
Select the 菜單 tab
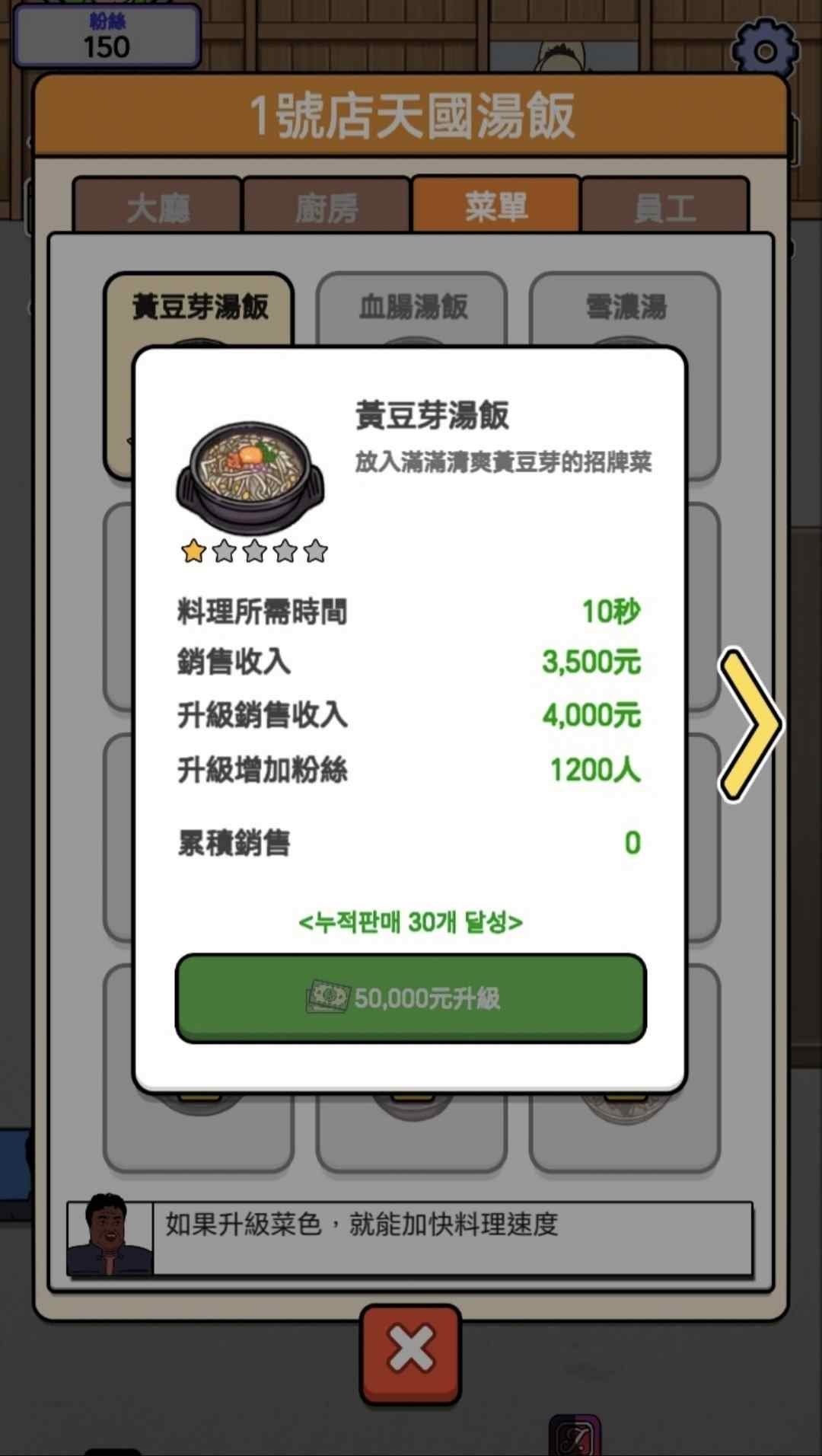click(x=496, y=206)
